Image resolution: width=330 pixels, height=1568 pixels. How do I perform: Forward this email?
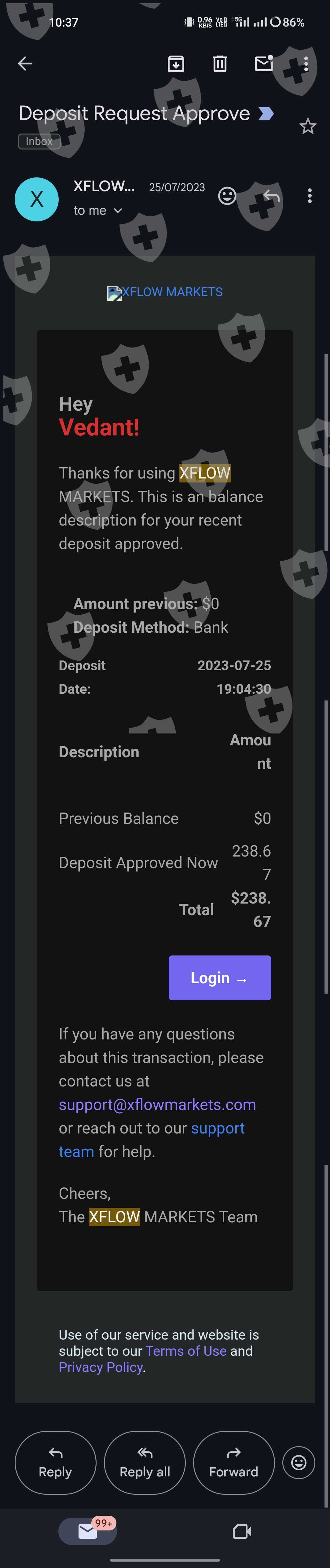(234, 1462)
